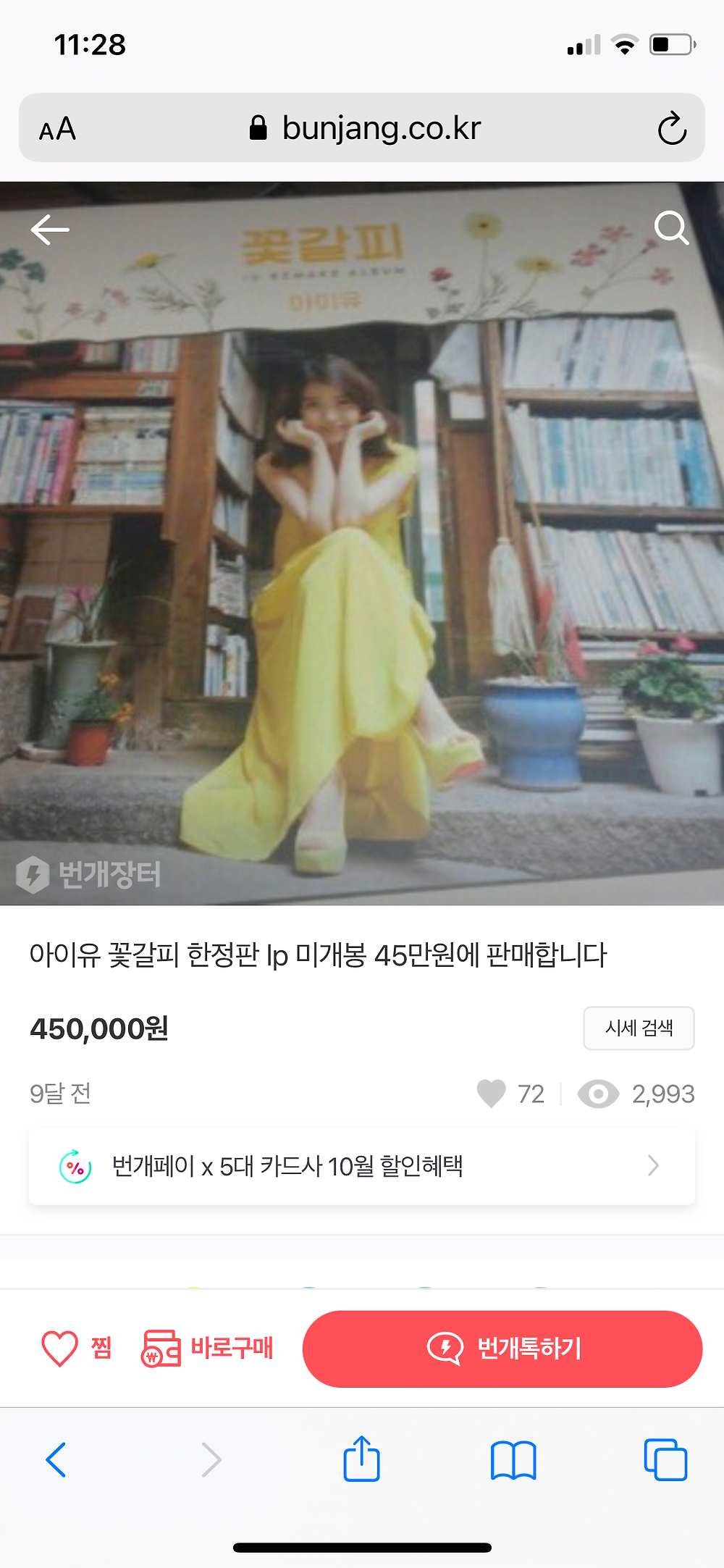Reload the bunjang.co.kr page
Image resolution: width=724 pixels, height=1568 pixels.
pyautogui.click(x=671, y=129)
